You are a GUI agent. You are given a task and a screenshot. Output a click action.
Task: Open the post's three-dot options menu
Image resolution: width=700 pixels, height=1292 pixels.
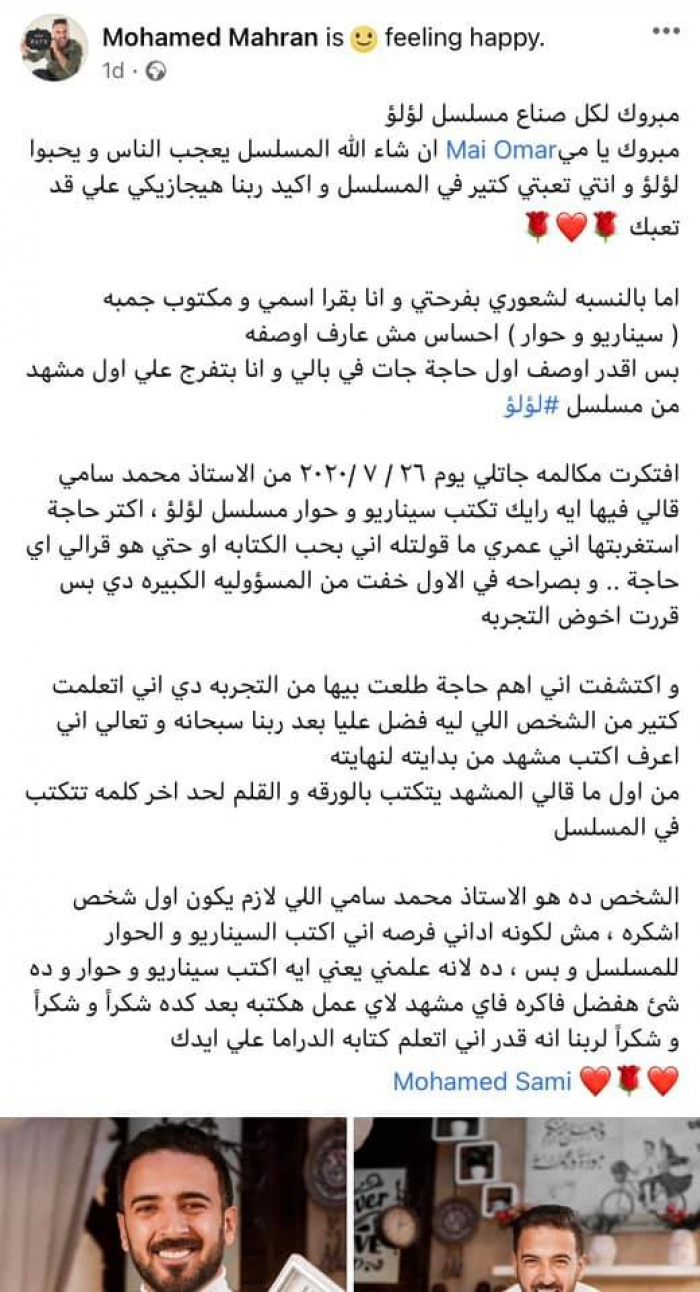point(665,32)
